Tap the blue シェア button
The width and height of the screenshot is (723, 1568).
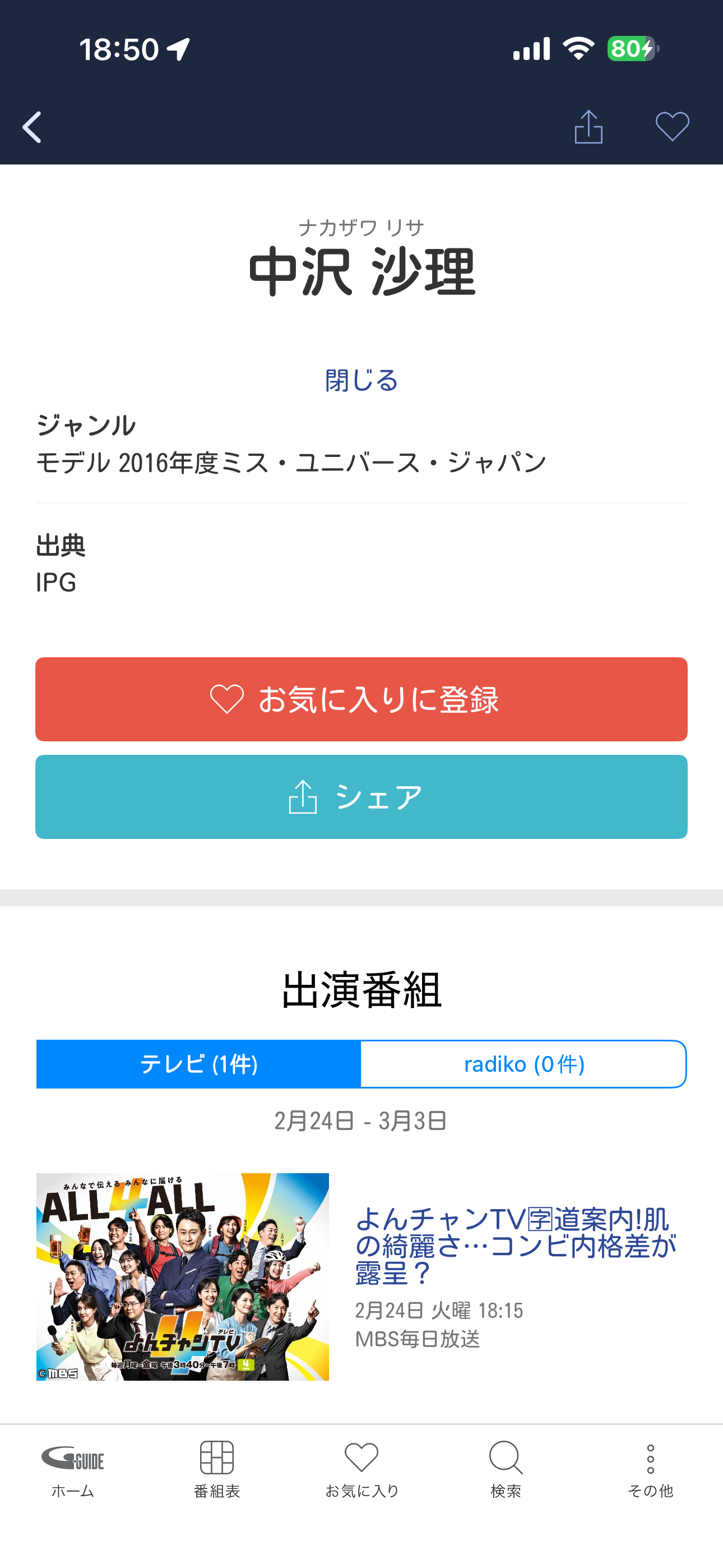(x=361, y=797)
